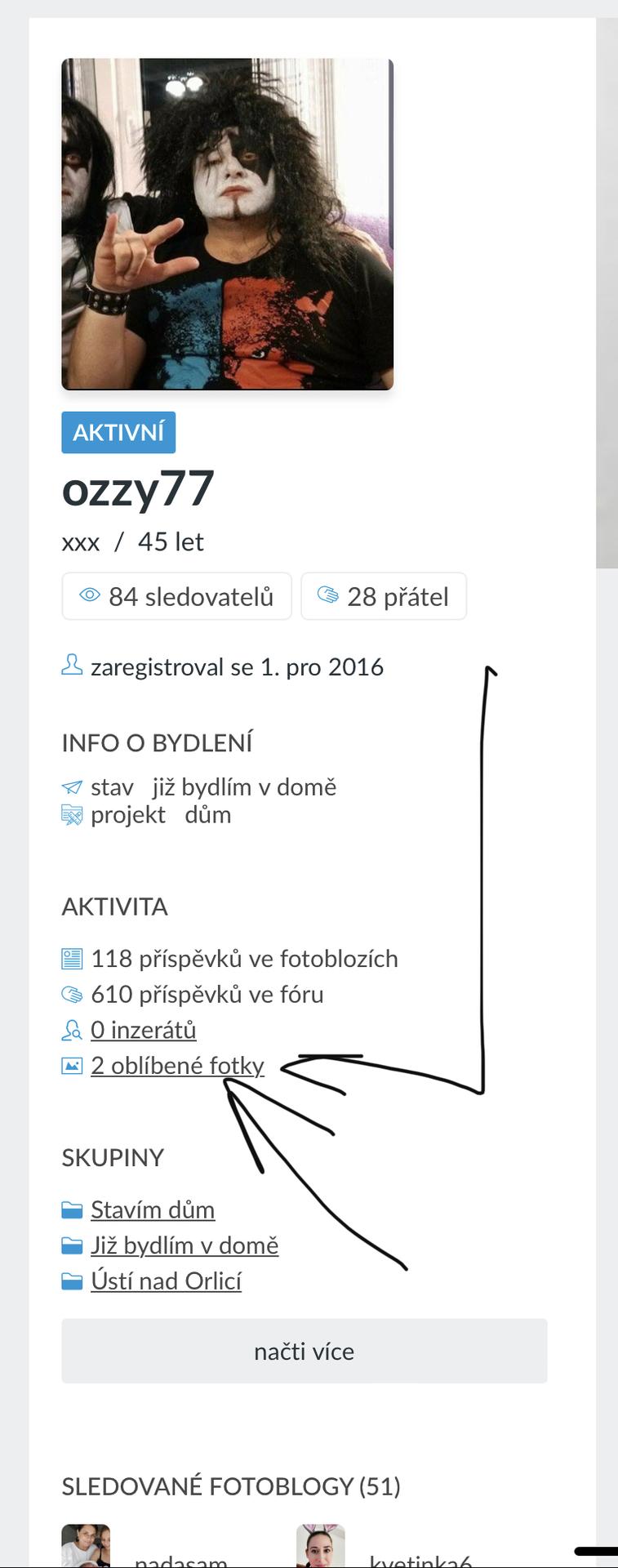Open the Ústí nad Orlicí group
This screenshot has height=1568, width=618.
pyautogui.click(x=166, y=1281)
